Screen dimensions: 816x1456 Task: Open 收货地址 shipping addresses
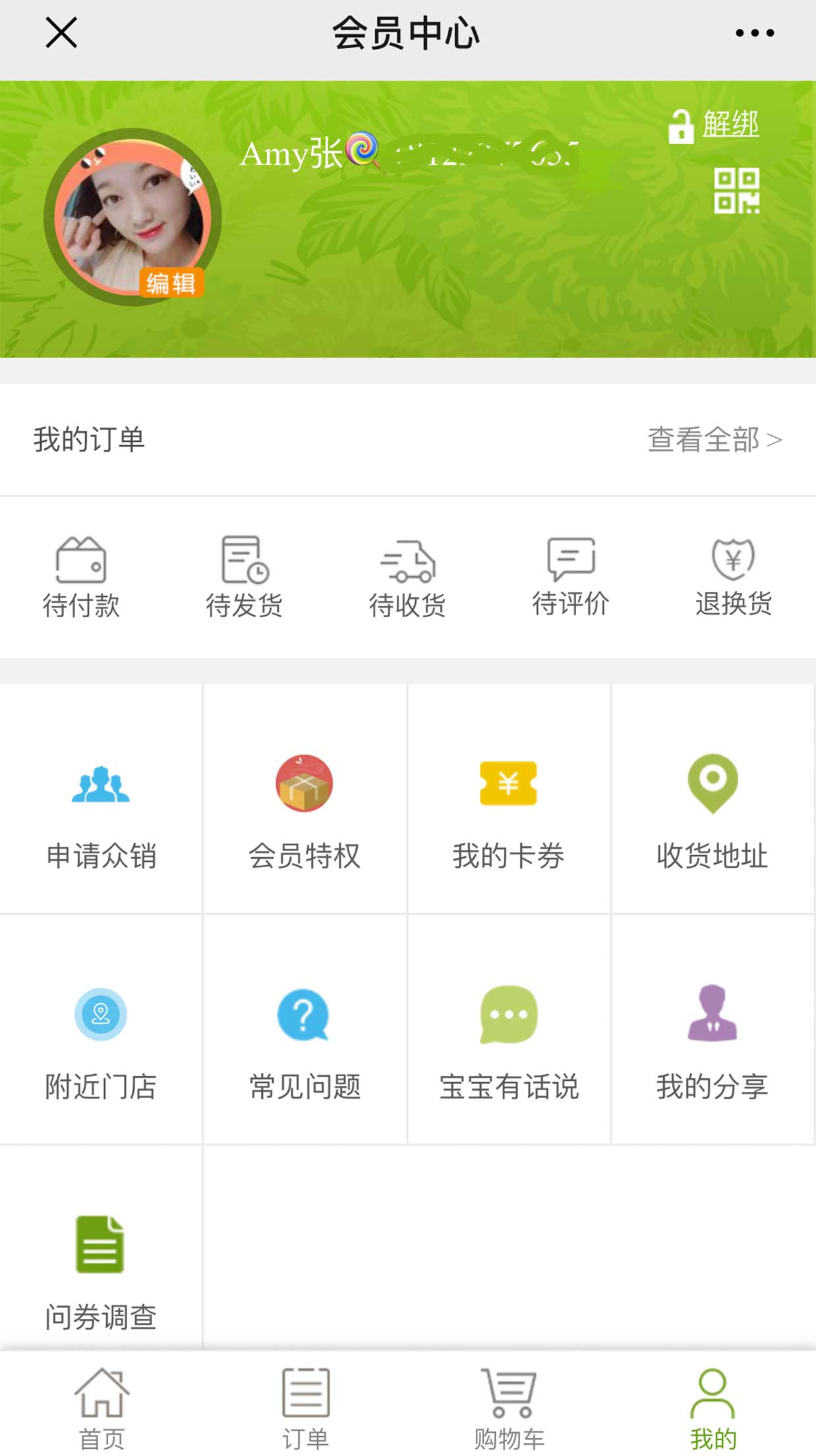coord(712,818)
